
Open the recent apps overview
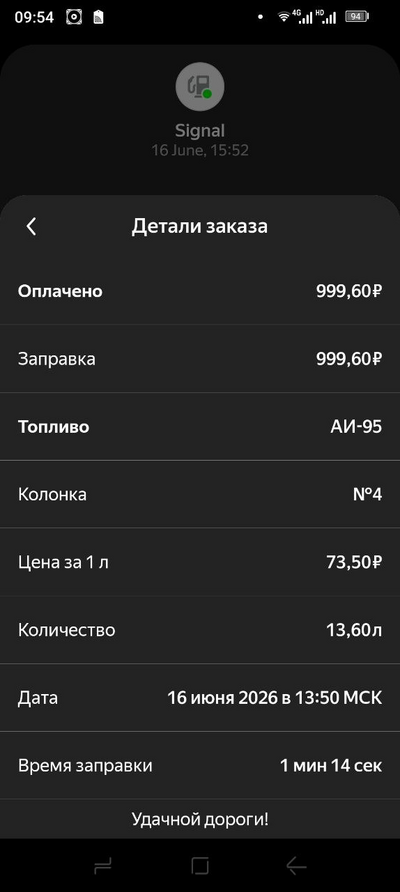tap(102, 866)
